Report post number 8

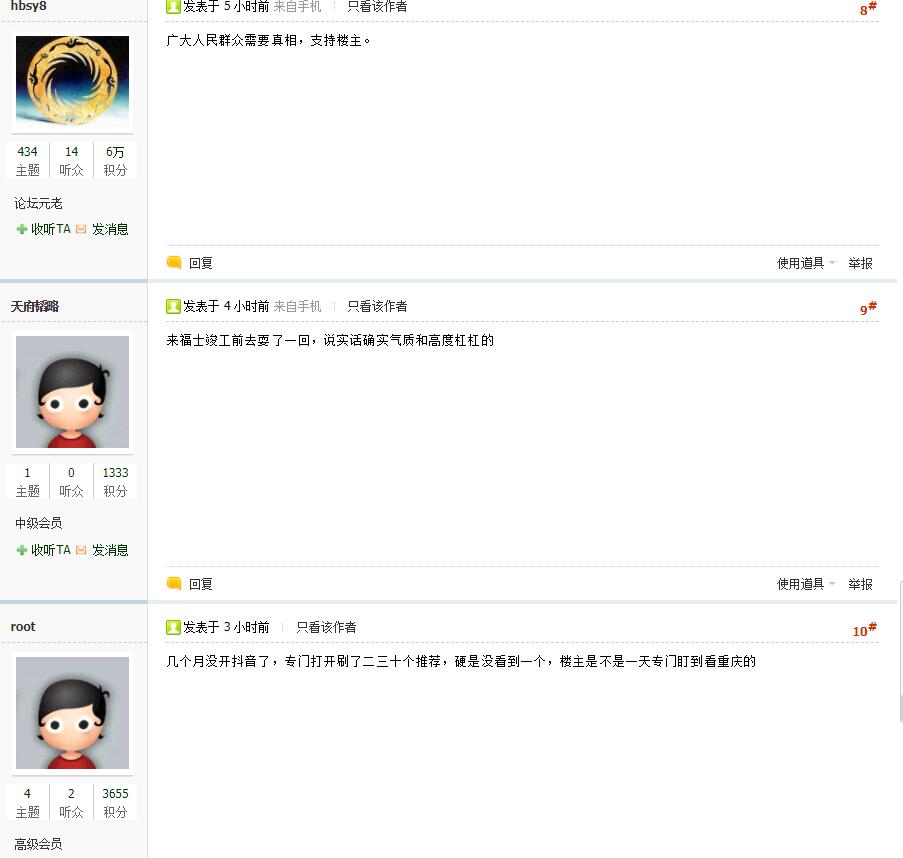tap(860, 263)
